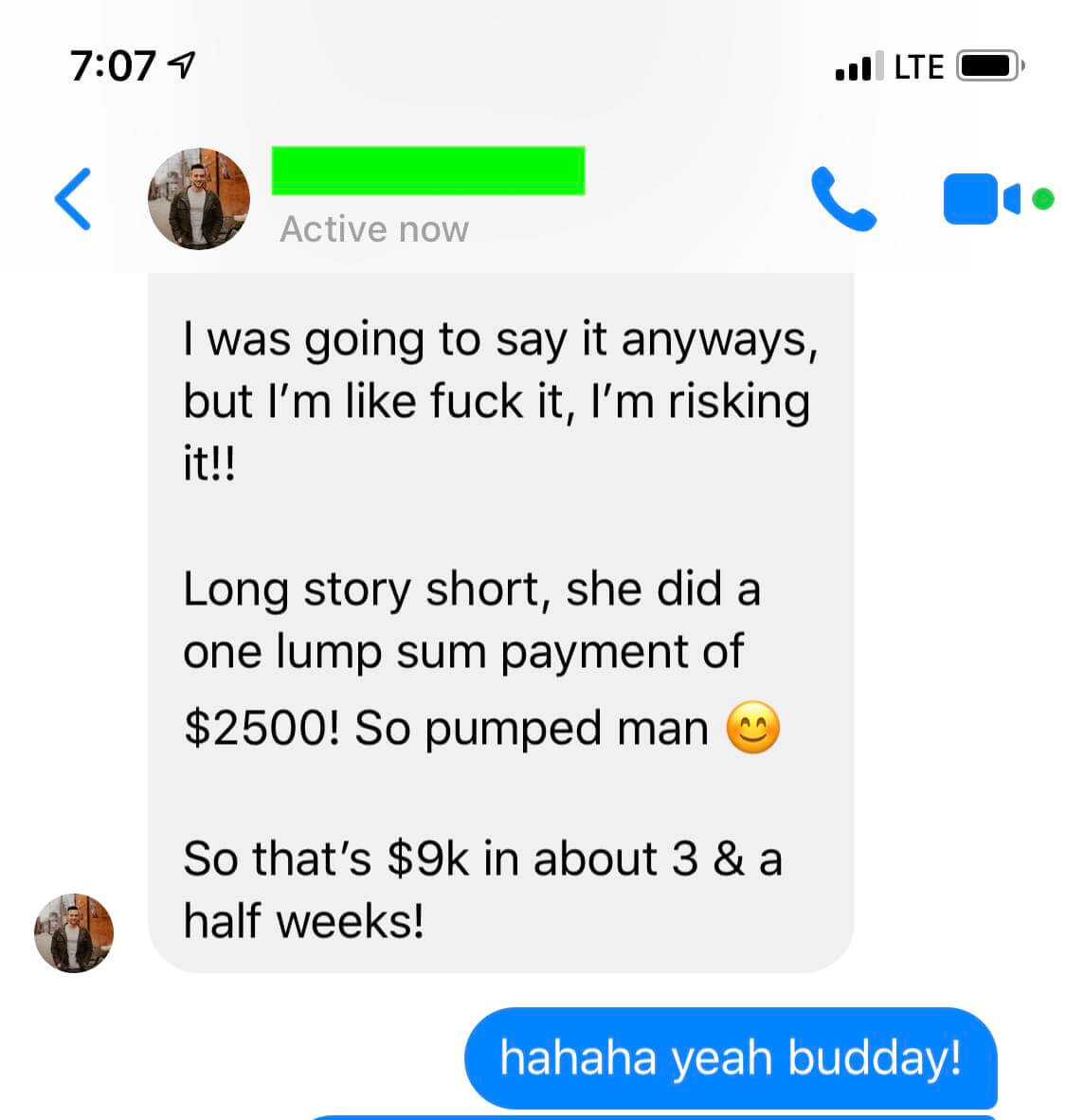The image size is (1066, 1120).
Task: Tap the sender's avatar beside the message
Action: tap(74, 932)
